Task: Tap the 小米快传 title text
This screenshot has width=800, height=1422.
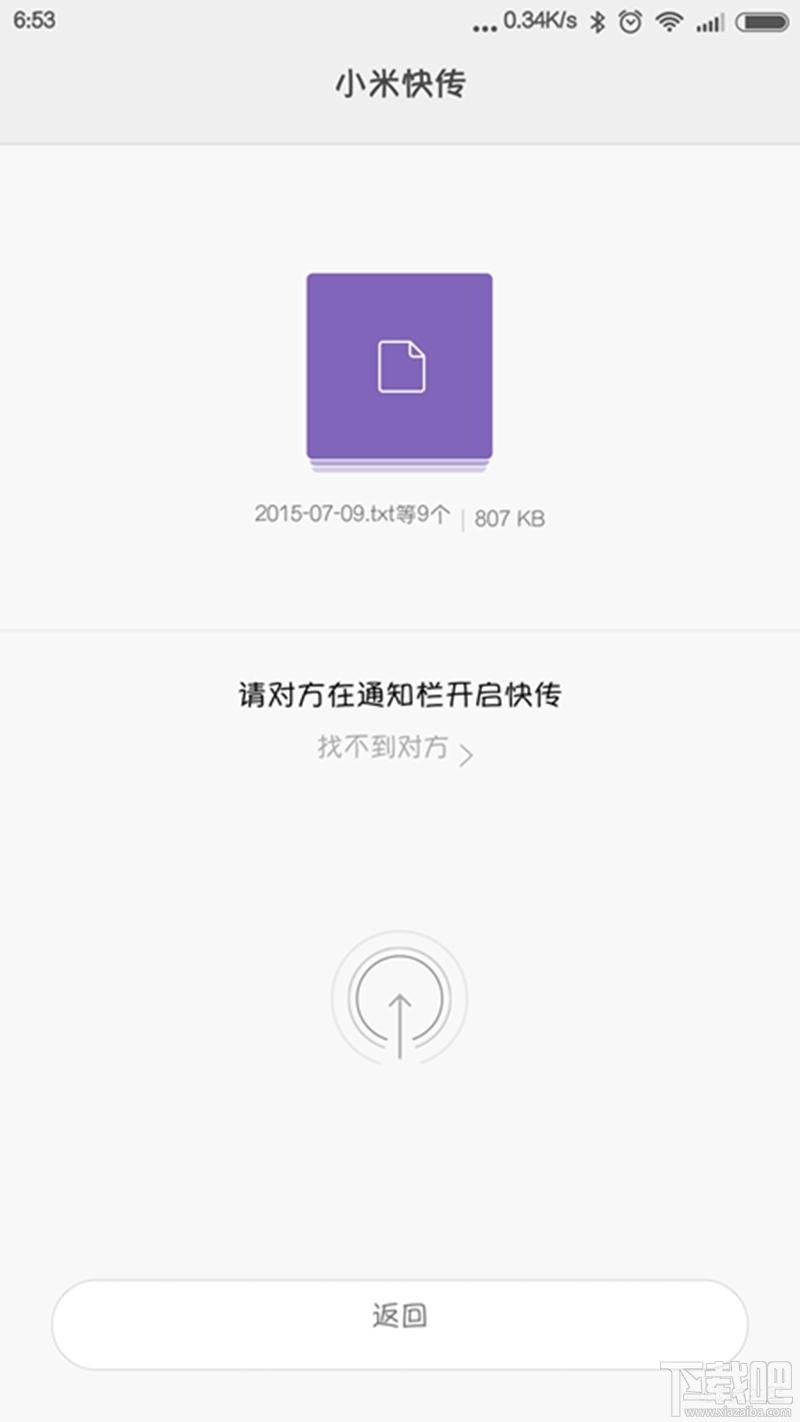Action: [x=400, y=83]
